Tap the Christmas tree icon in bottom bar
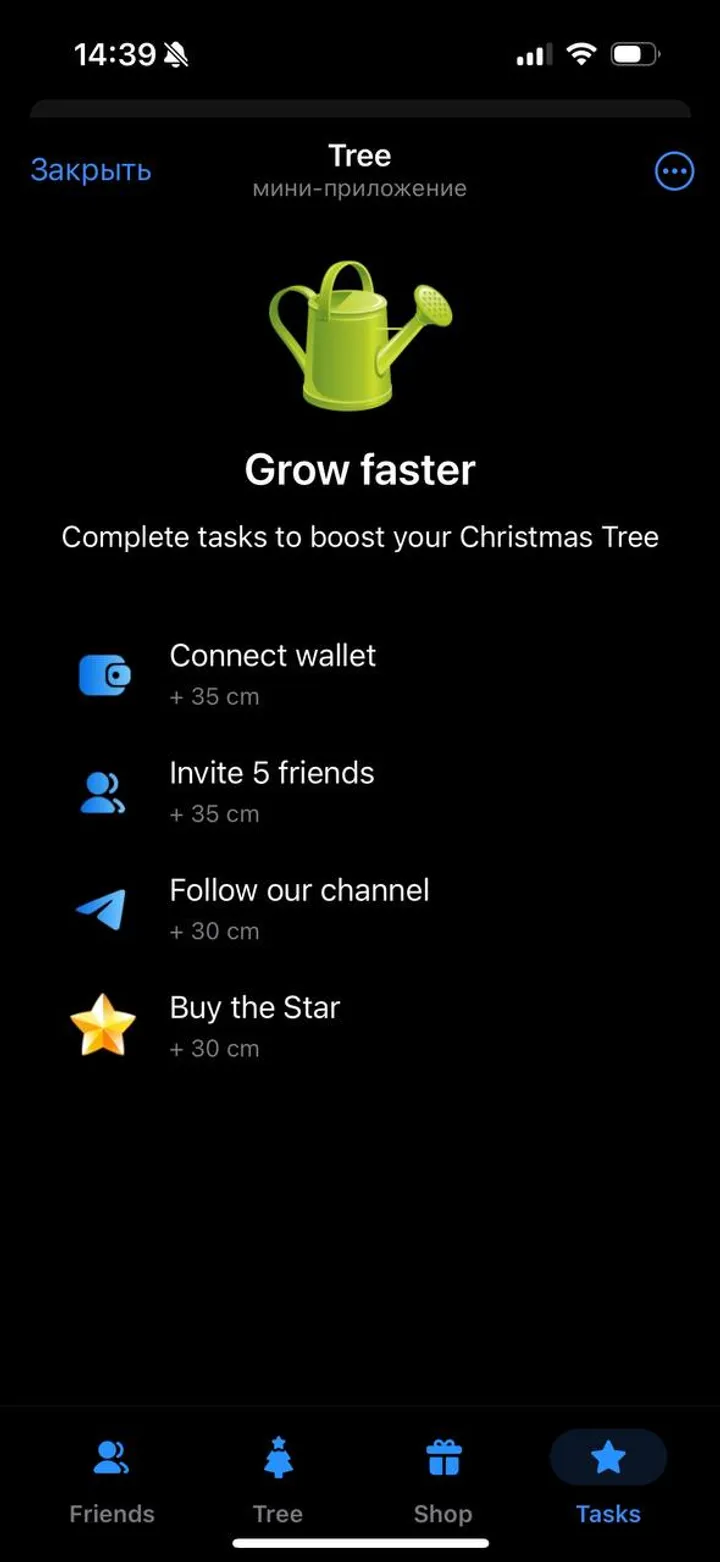 point(277,1455)
